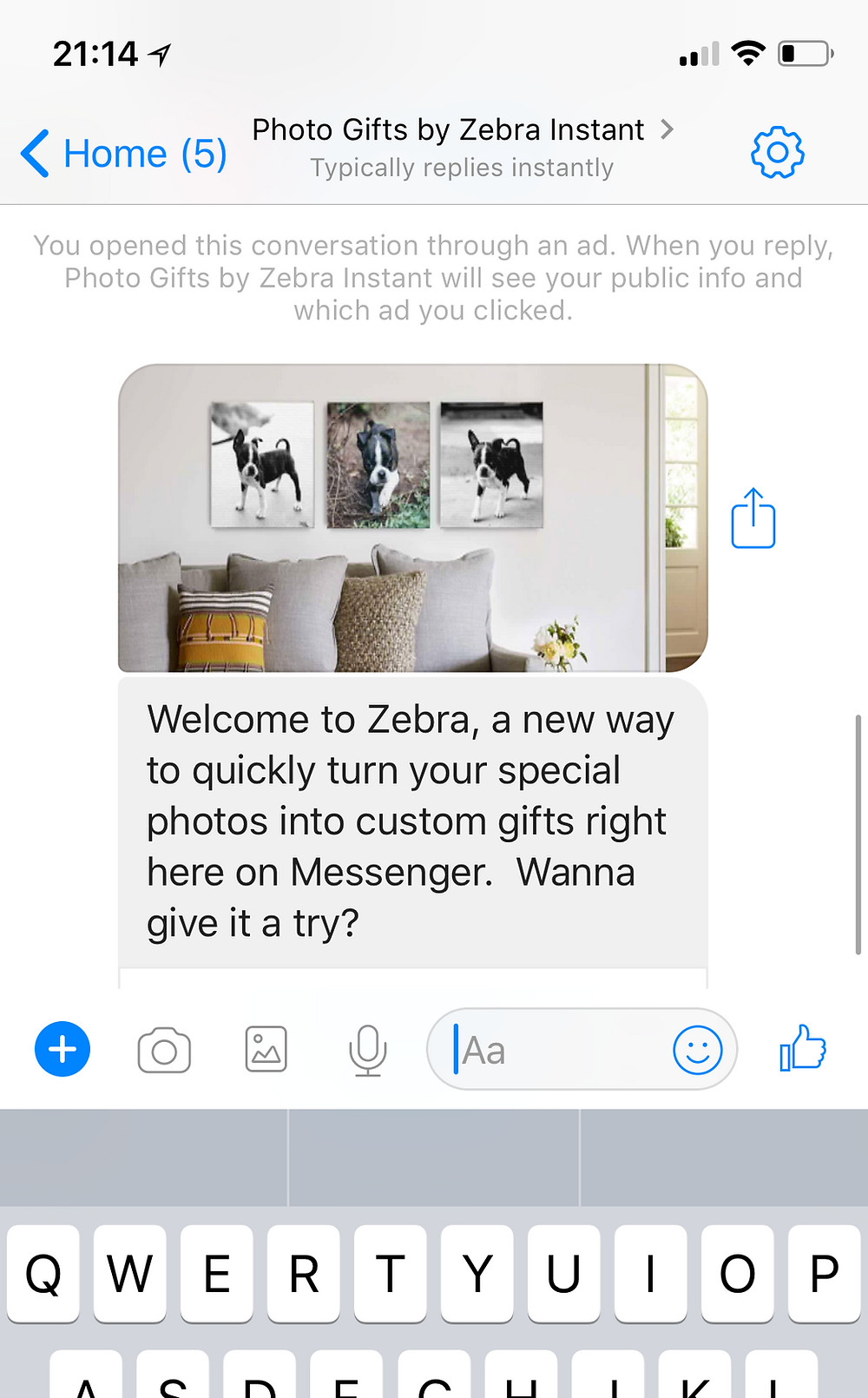This screenshot has width=868, height=1398.
Task: Focus the Aa message field
Action: point(556,1050)
